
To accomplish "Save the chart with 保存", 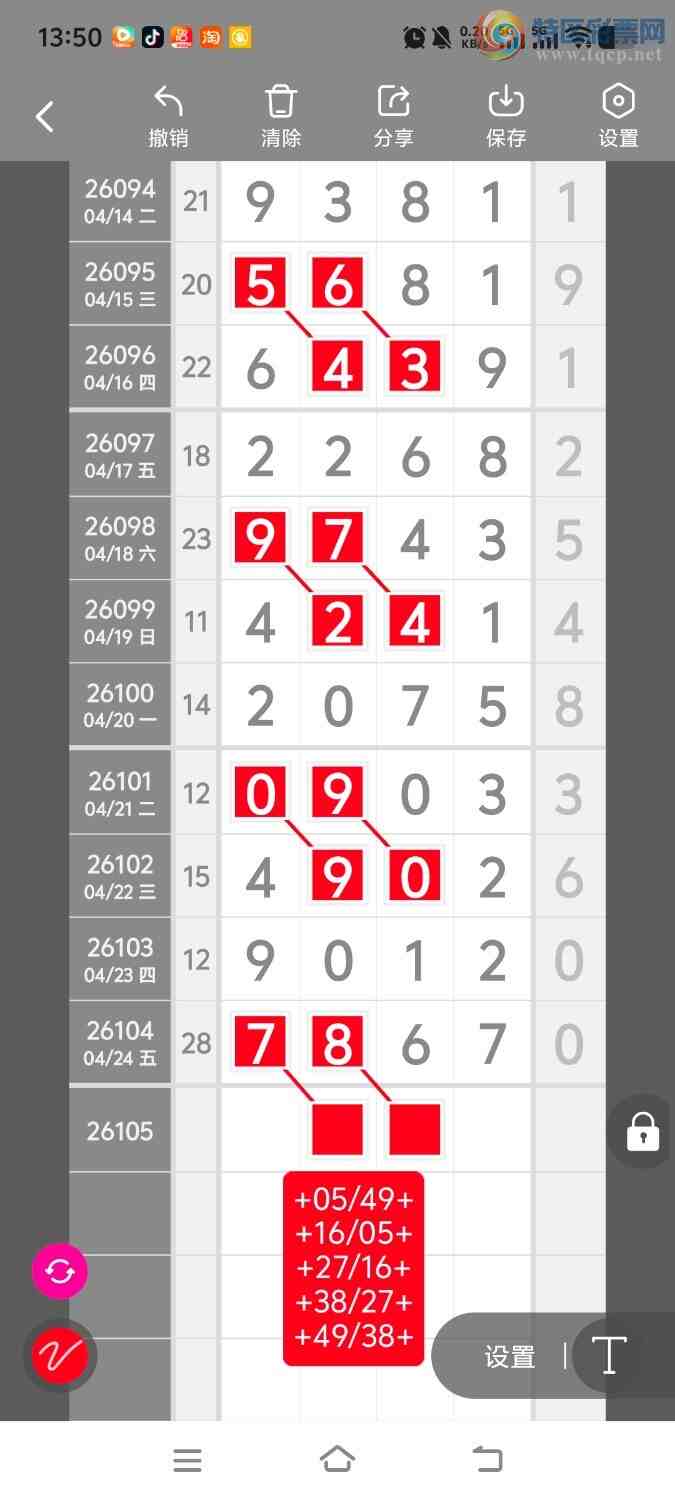I will pyautogui.click(x=506, y=117).
